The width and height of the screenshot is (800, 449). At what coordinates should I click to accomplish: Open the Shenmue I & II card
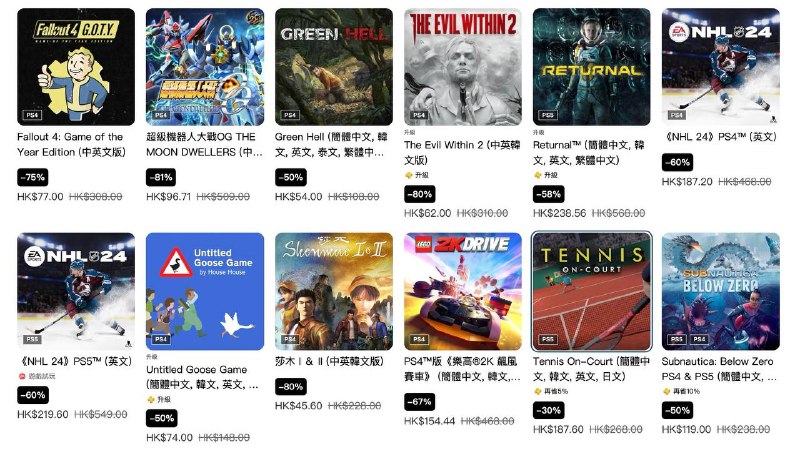pos(334,291)
